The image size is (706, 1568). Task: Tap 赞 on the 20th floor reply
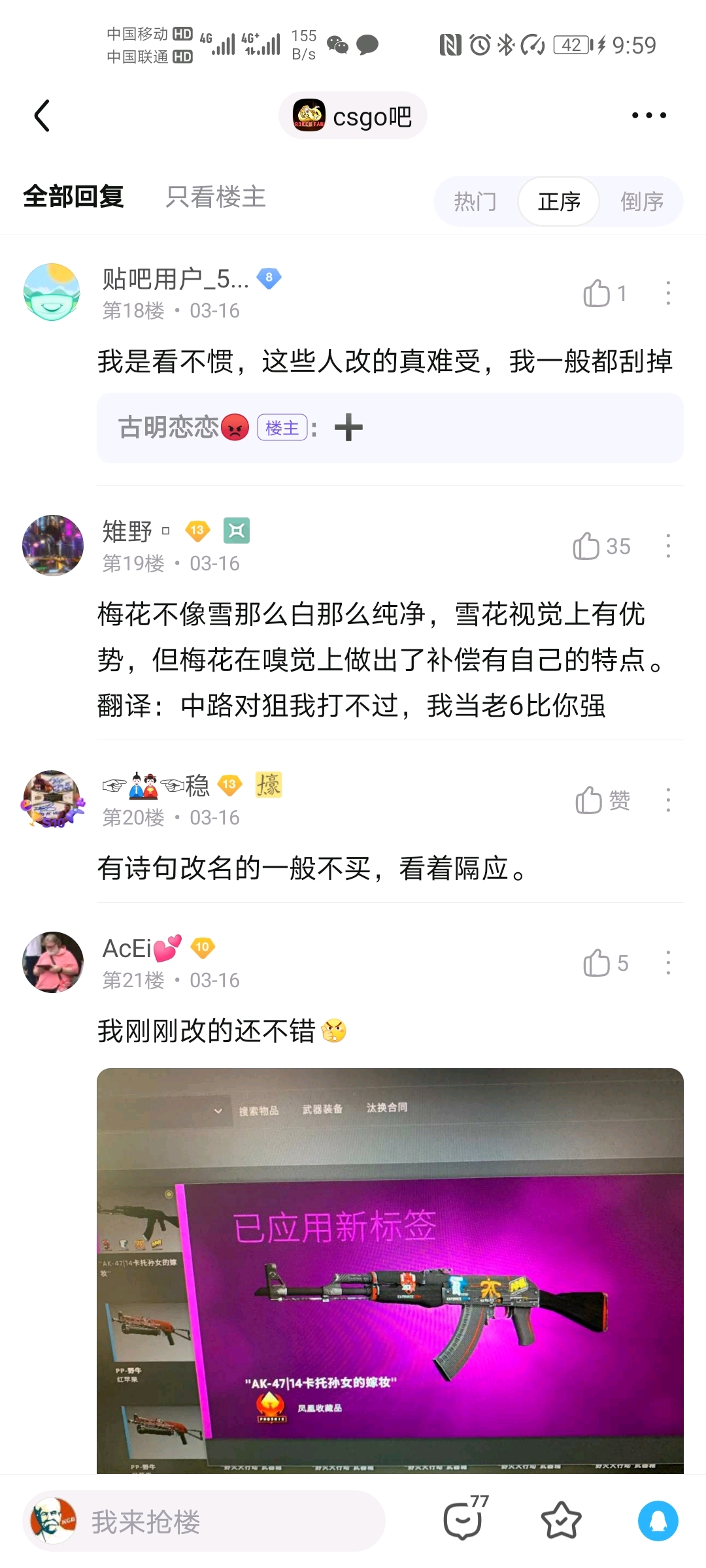pos(602,800)
